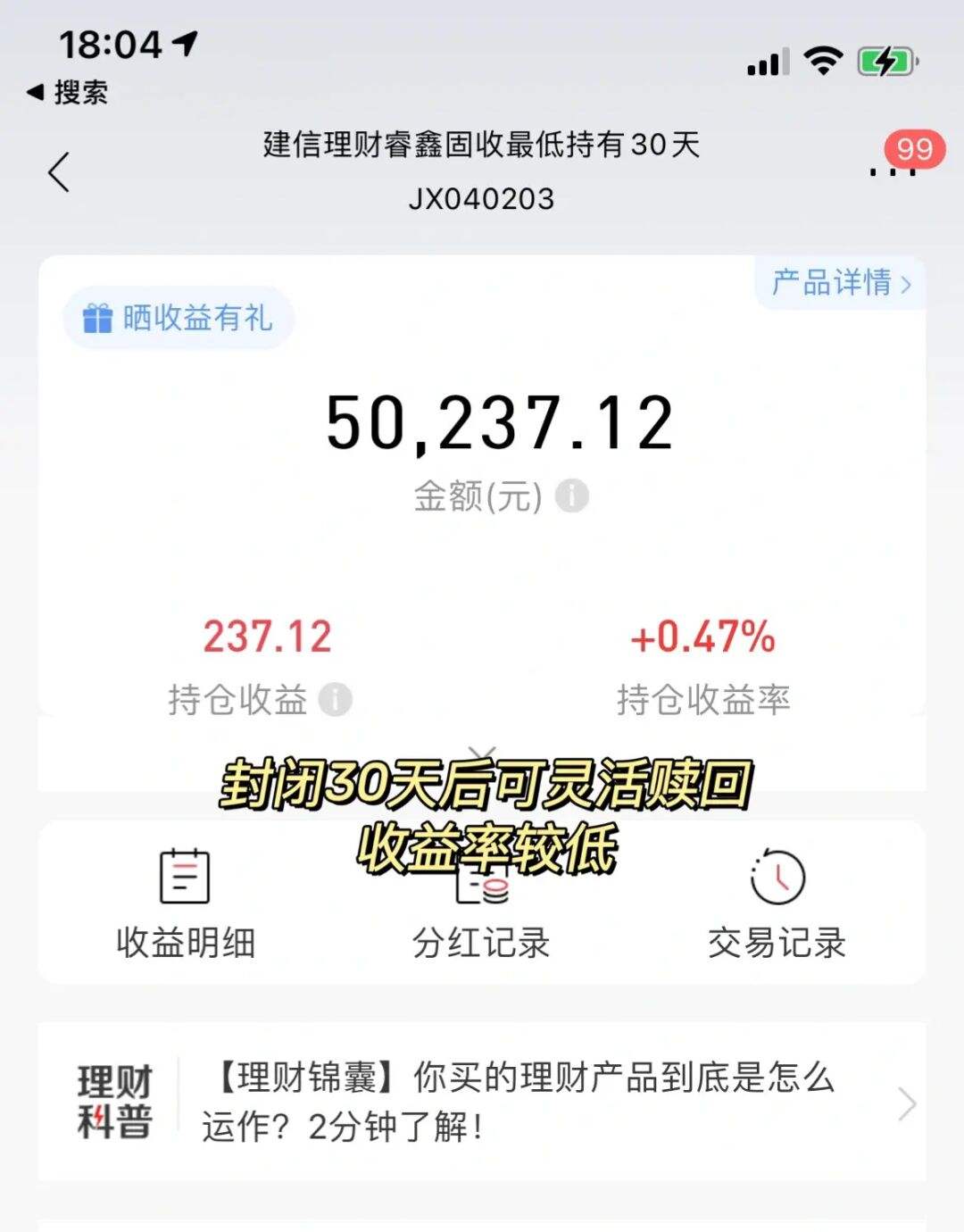Tap the 晒收益有礼 gift chip
The image size is (964, 1232).
click(x=179, y=318)
